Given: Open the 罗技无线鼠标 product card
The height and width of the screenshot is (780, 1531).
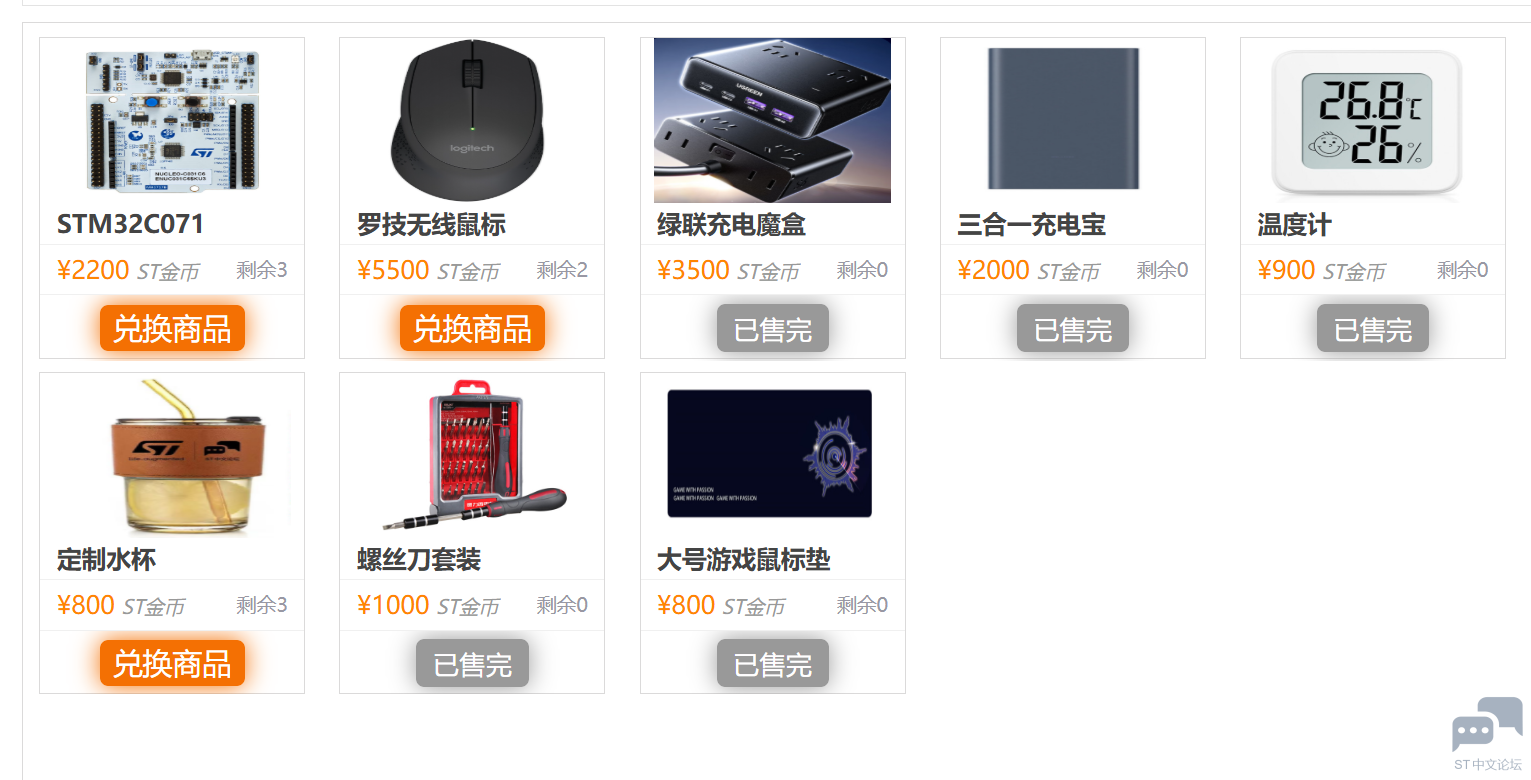Looking at the screenshot, I should coord(472,120).
